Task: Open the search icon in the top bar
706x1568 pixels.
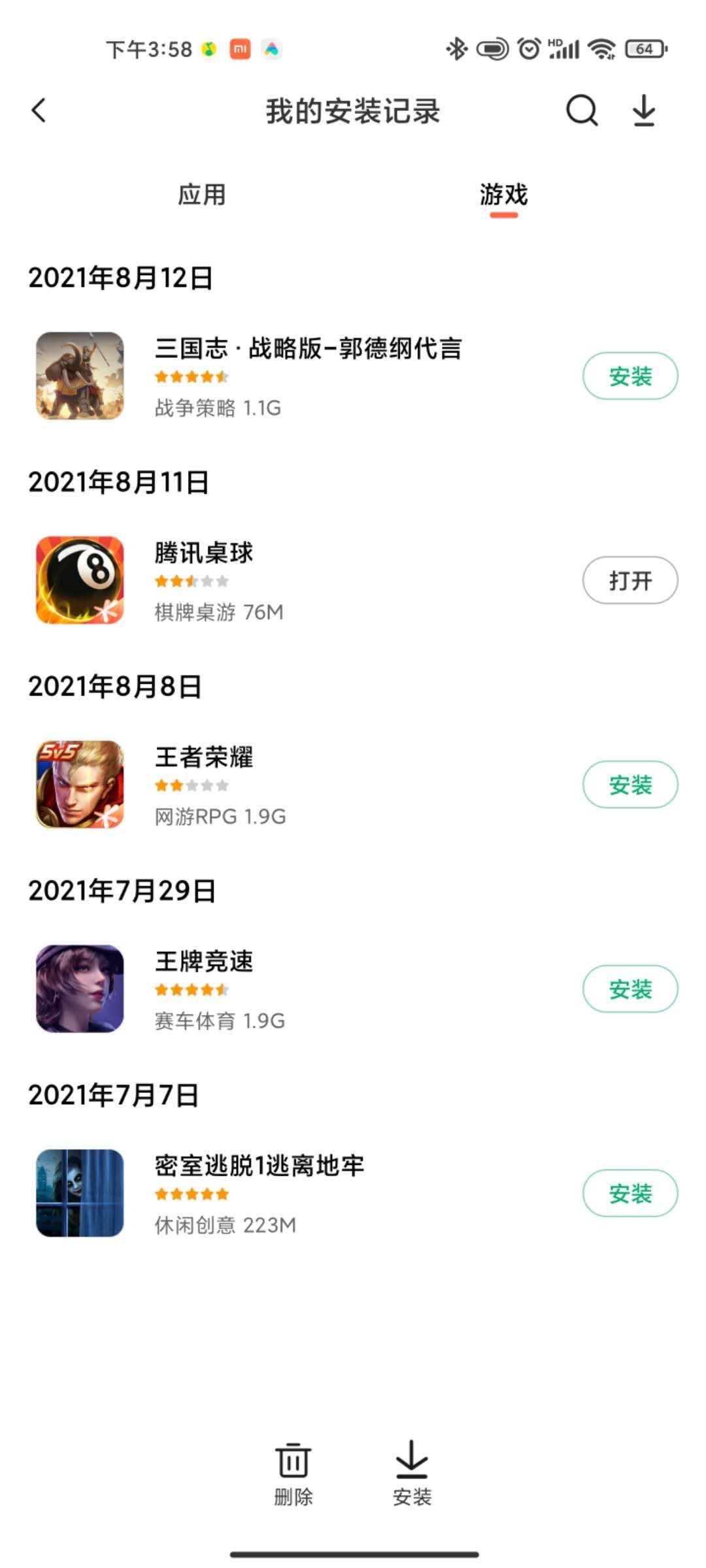Action: click(x=581, y=111)
